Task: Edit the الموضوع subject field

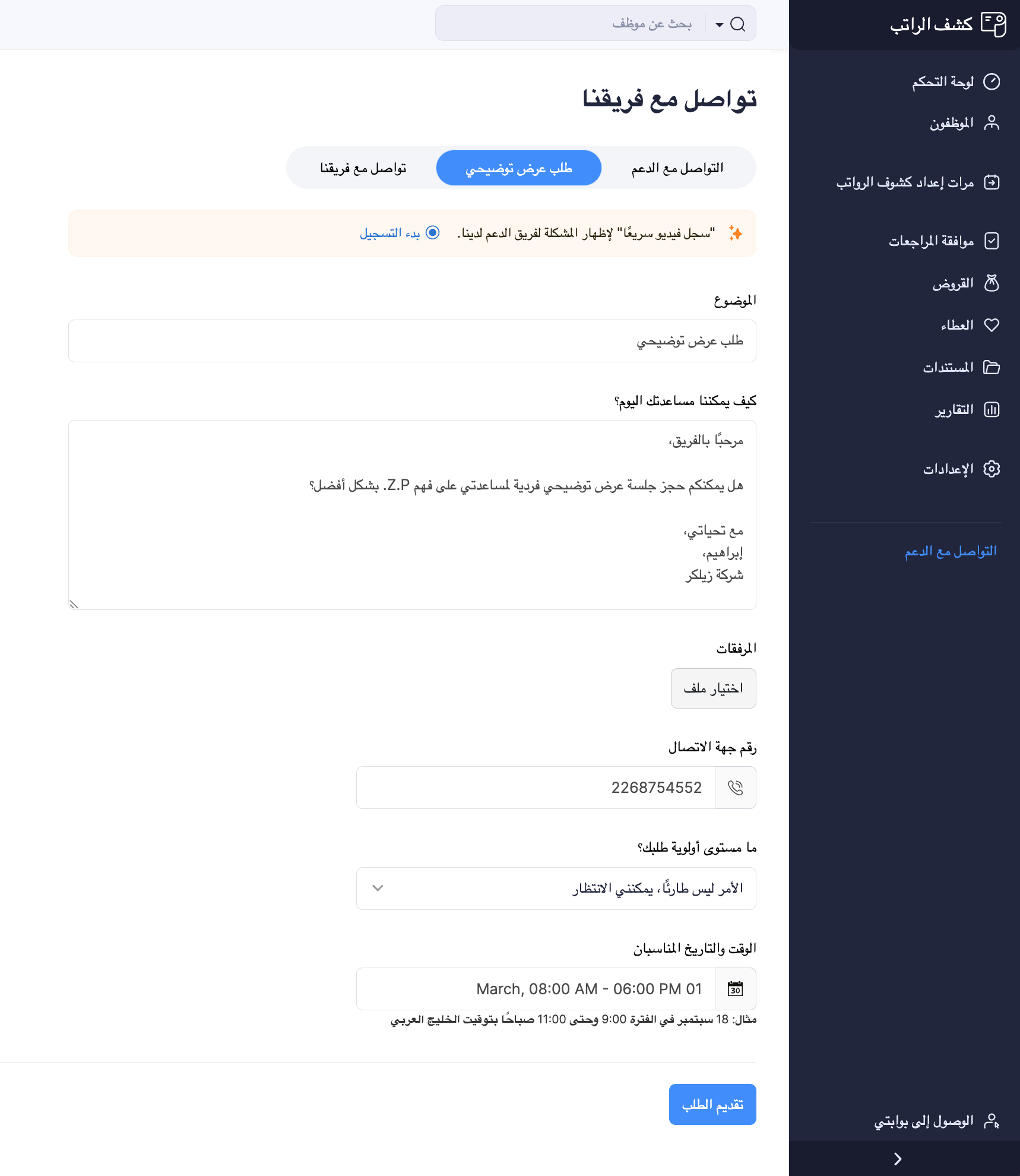Action: (x=412, y=341)
